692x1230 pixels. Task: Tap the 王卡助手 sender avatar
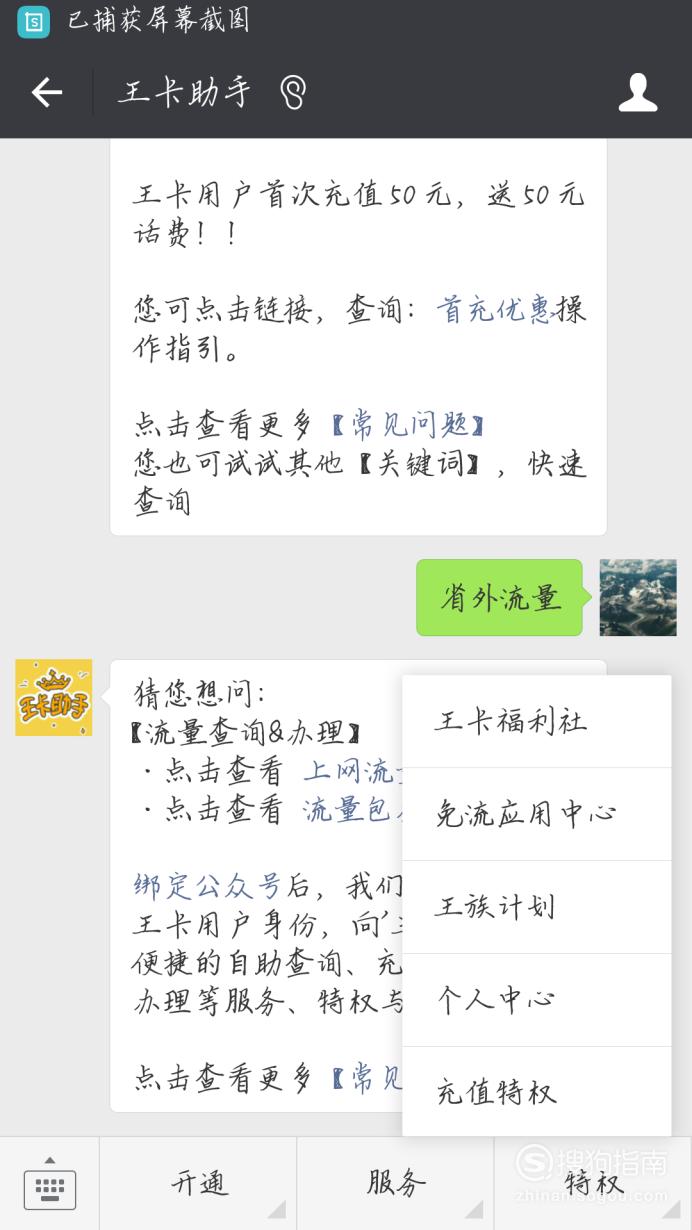[x=54, y=697]
